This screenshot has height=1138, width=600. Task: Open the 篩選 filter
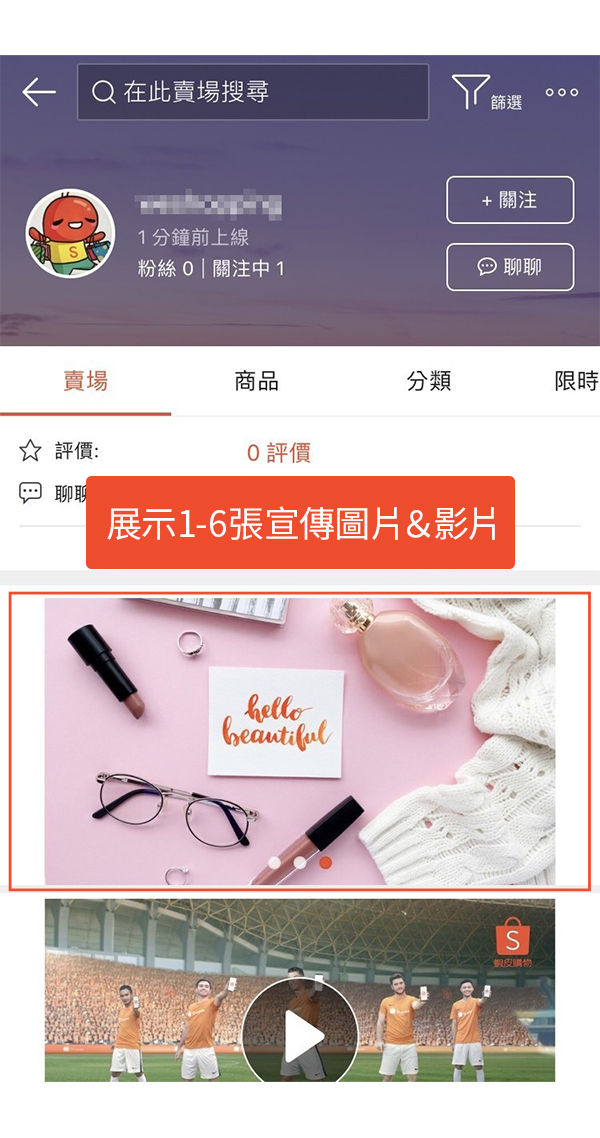point(485,93)
